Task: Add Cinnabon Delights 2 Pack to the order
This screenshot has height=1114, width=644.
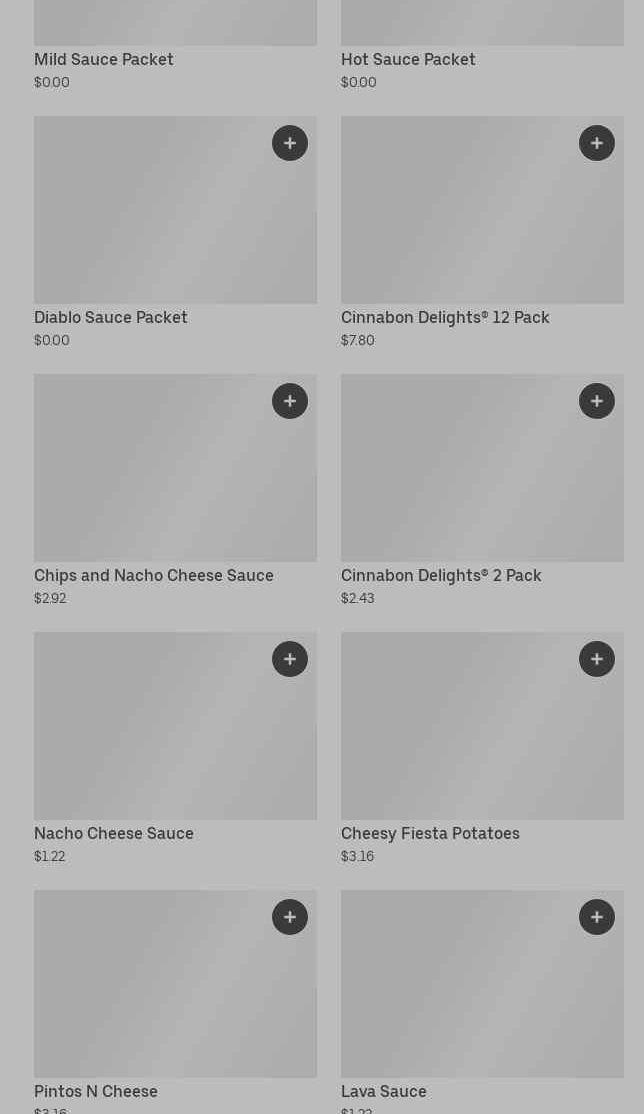Action: [597, 401]
